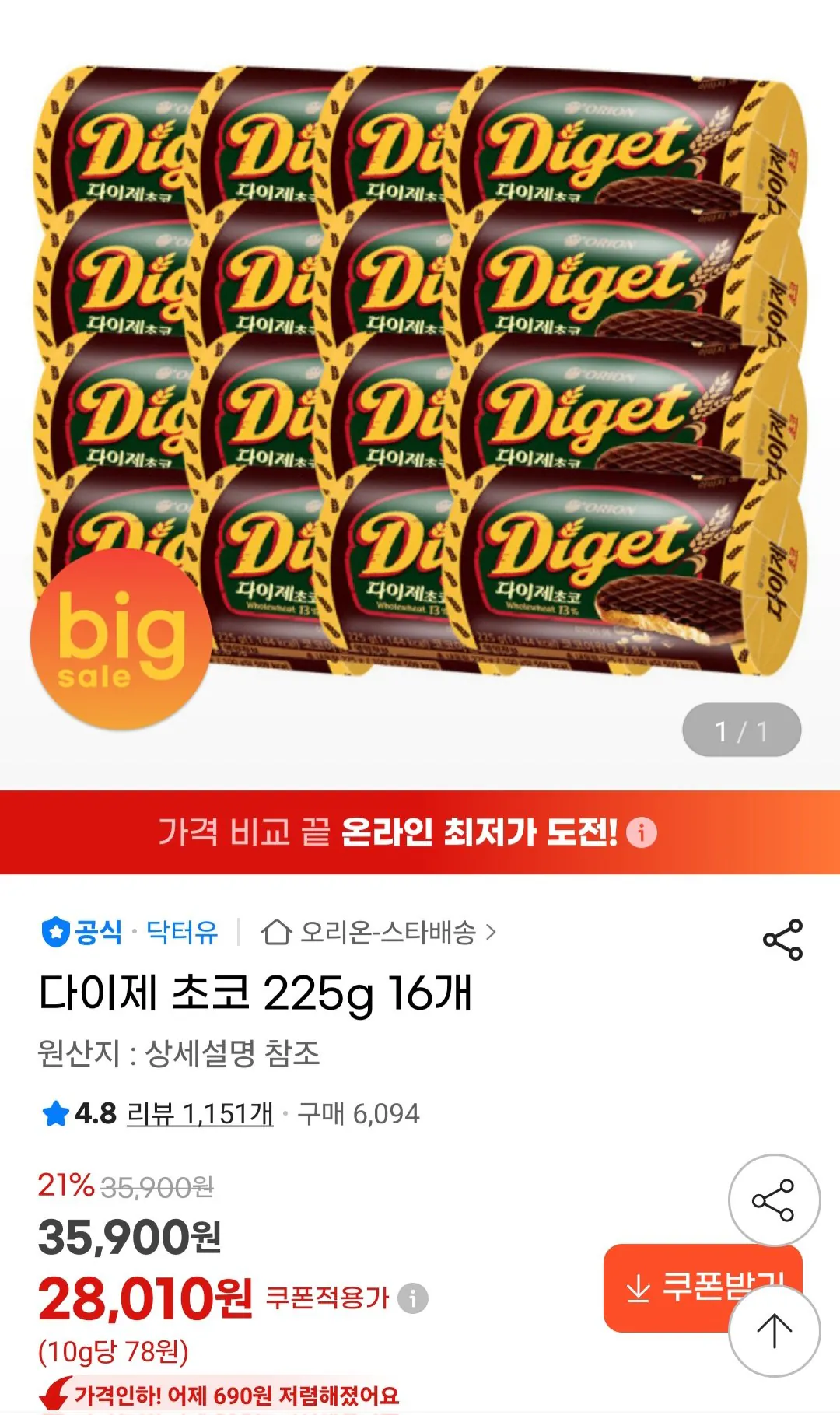Tap the 닥터유 brand label
This screenshot has width=840, height=1415.
coord(183,933)
